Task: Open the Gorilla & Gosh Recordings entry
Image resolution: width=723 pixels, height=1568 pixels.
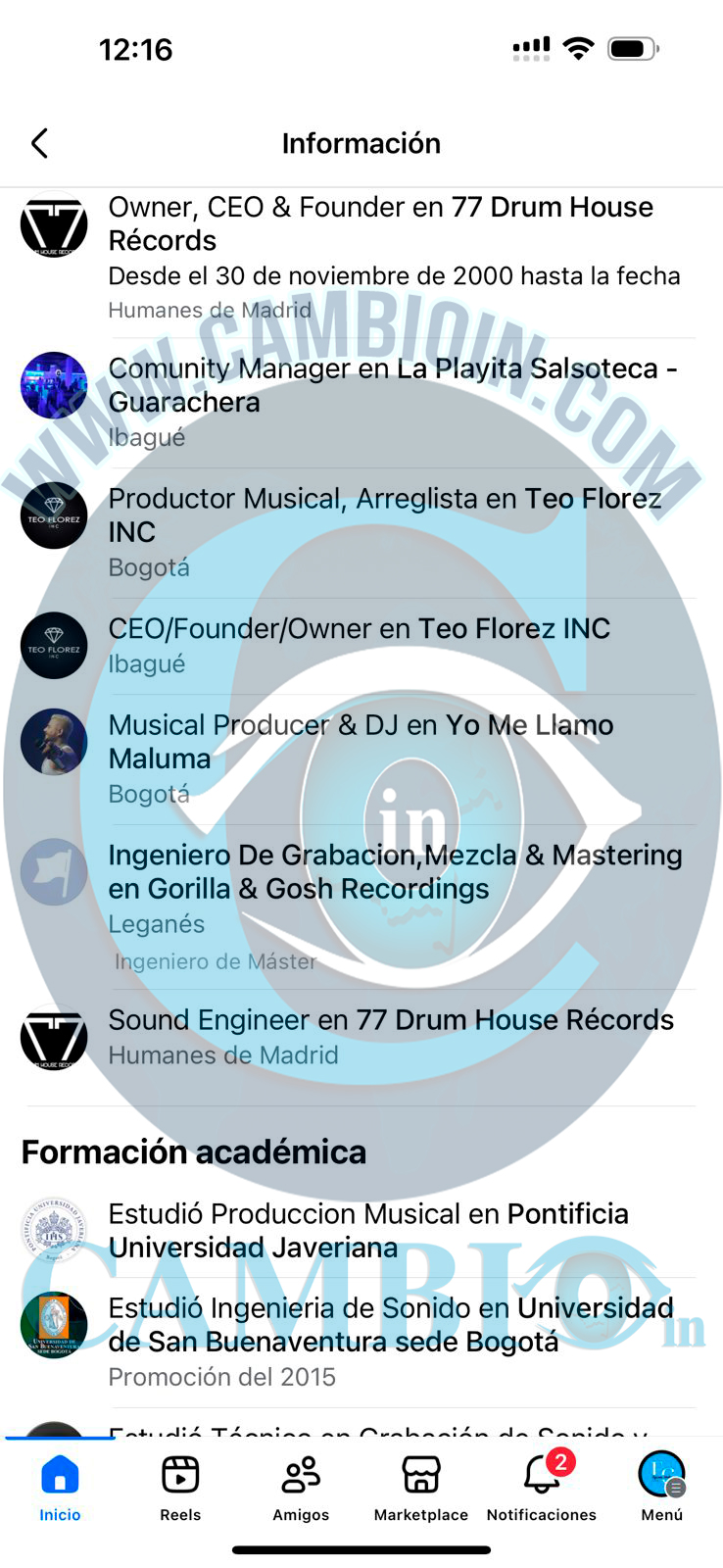Action: click(395, 872)
